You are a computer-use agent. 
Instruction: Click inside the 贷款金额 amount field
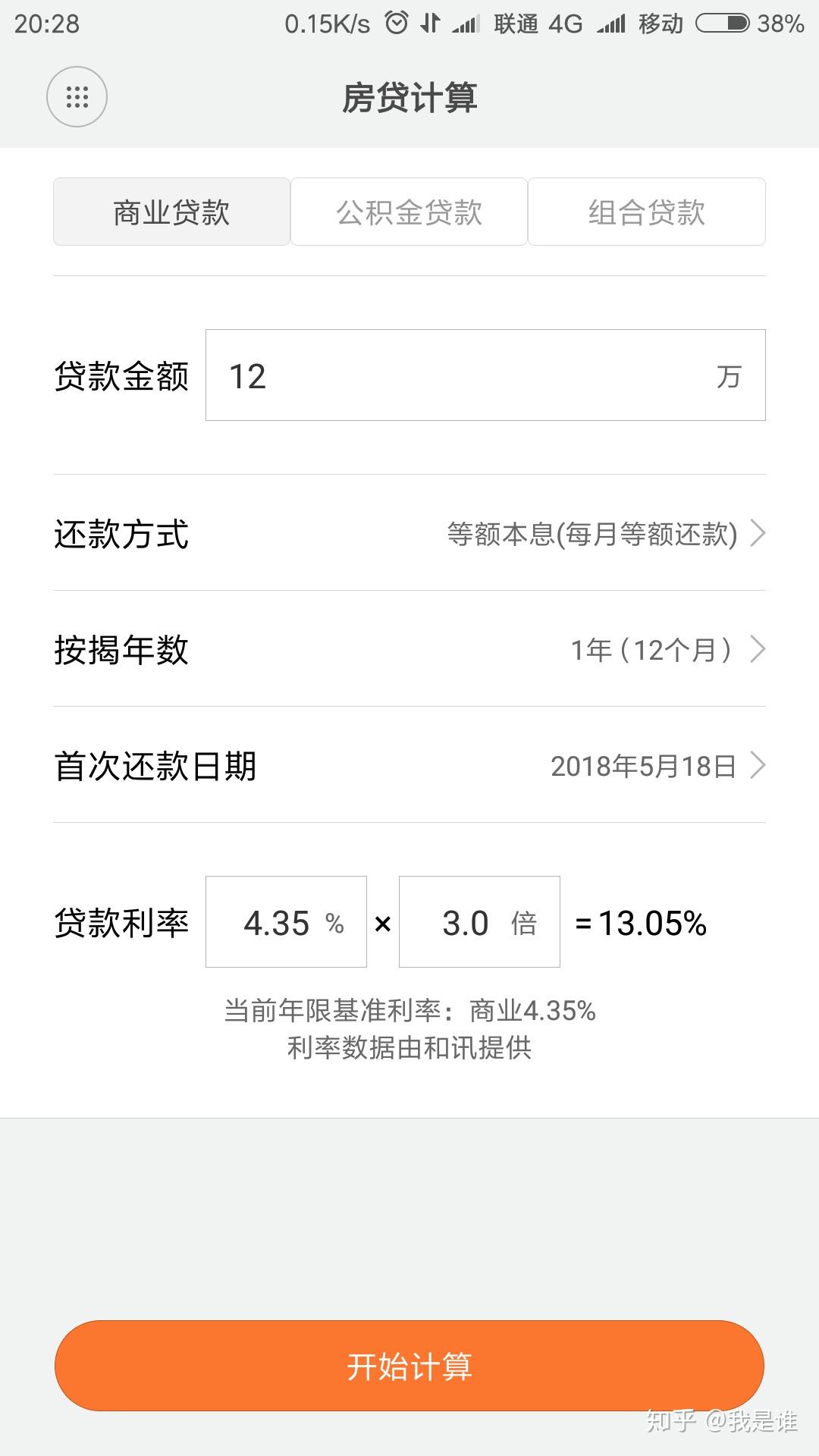click(x=485, y=375)
